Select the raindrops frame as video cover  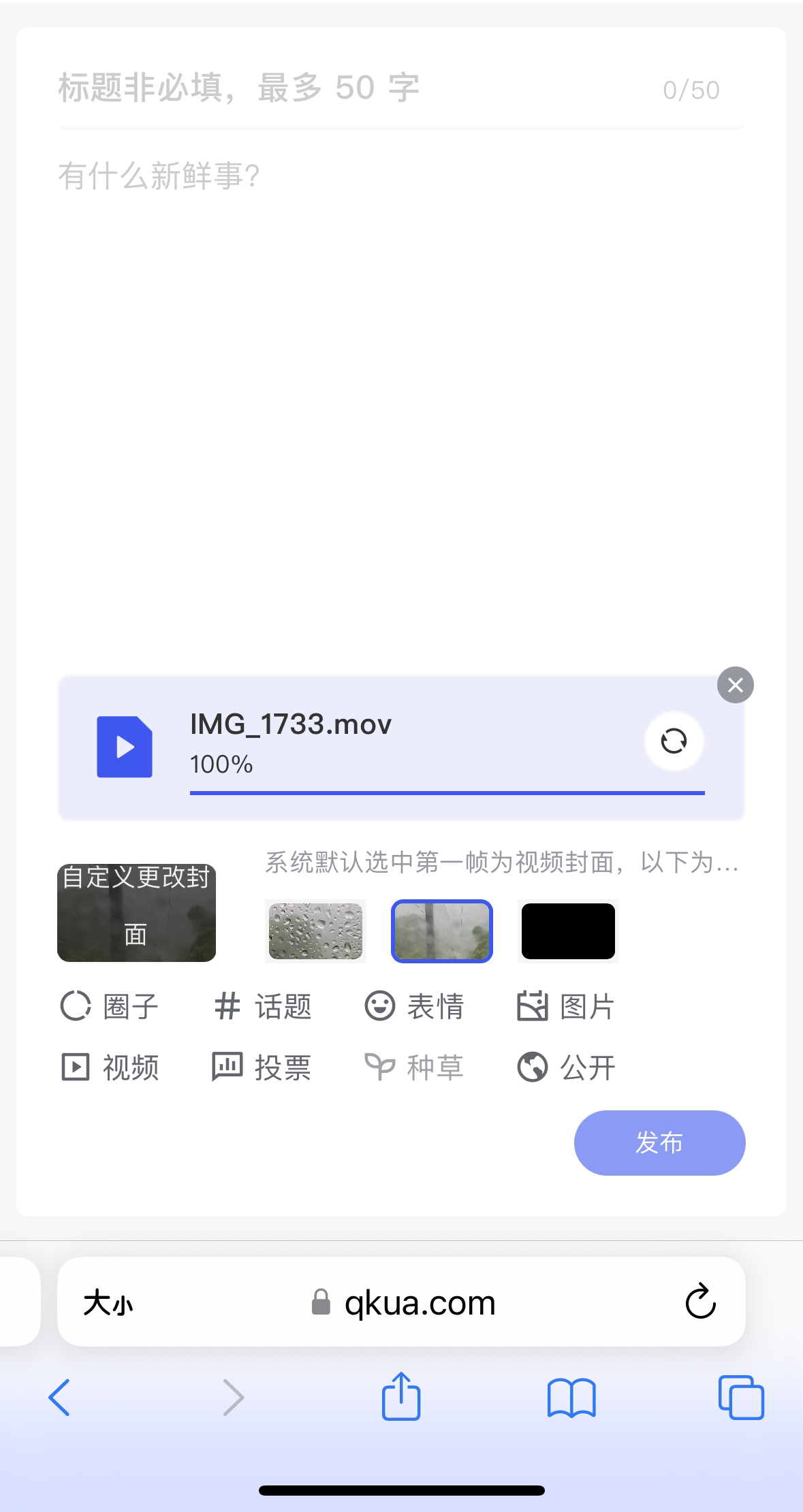click(315, 931)
